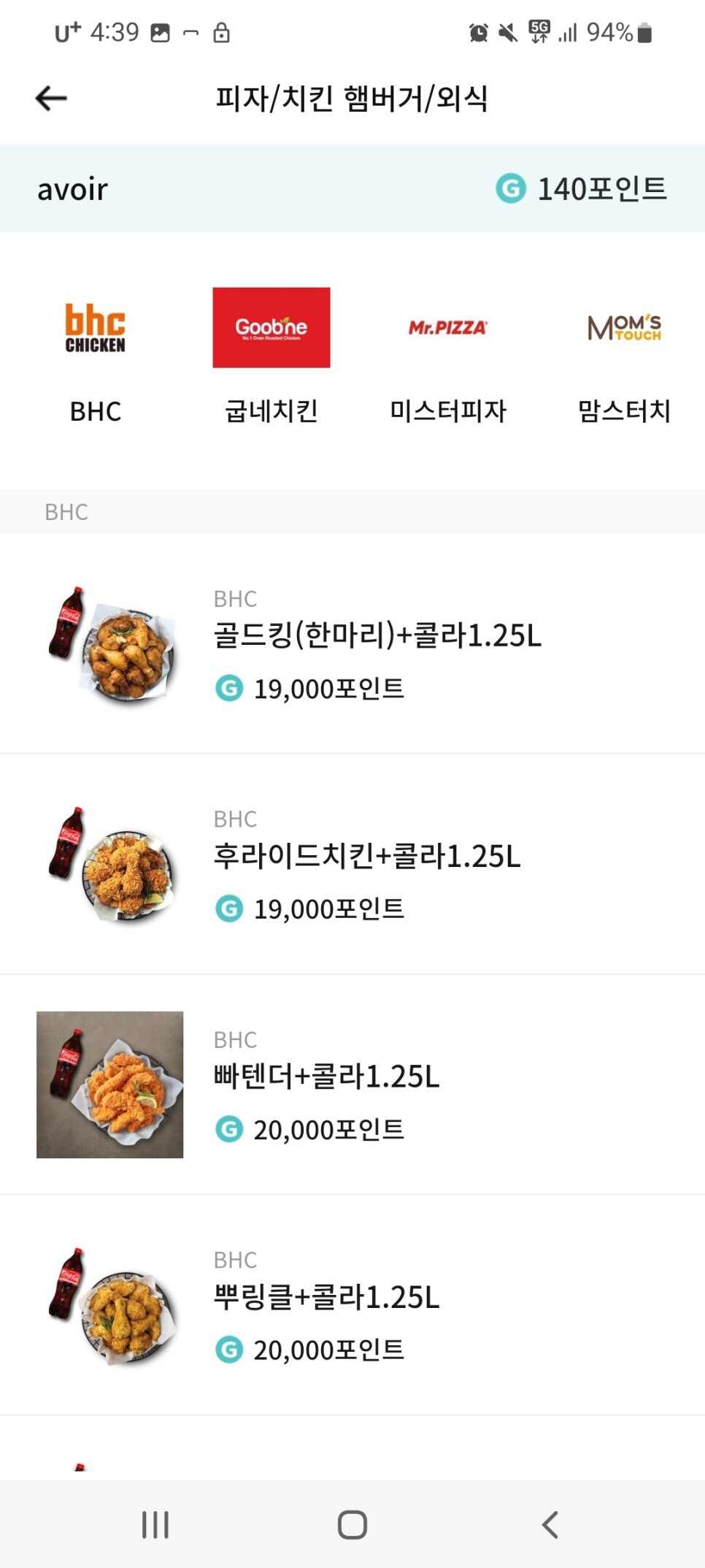Select the 맘스터치 brand
Screen dimensions: 705x1568
pos(624,356)
